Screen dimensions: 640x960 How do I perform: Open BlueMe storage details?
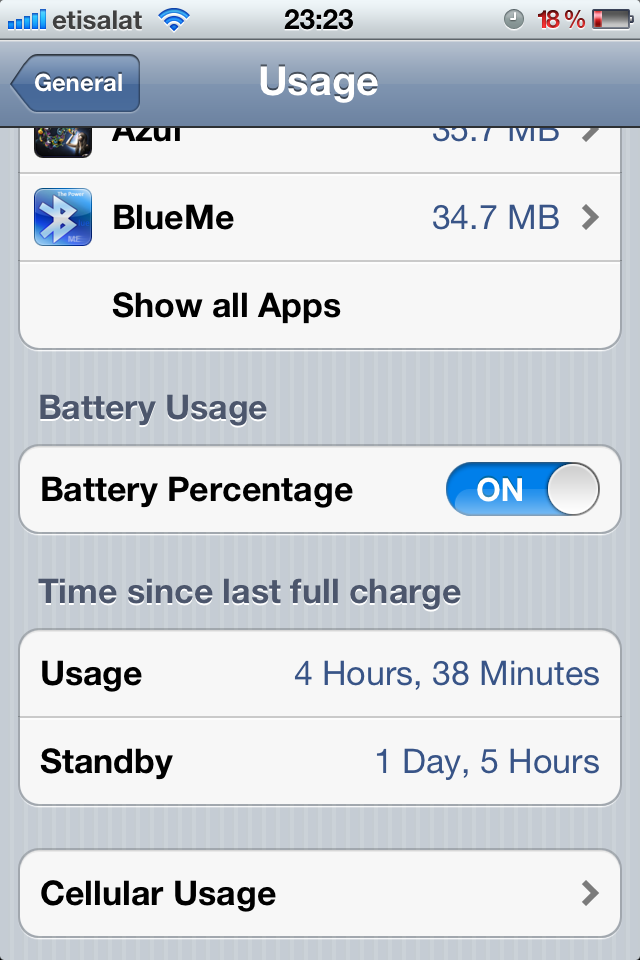(x=320, y=217)
